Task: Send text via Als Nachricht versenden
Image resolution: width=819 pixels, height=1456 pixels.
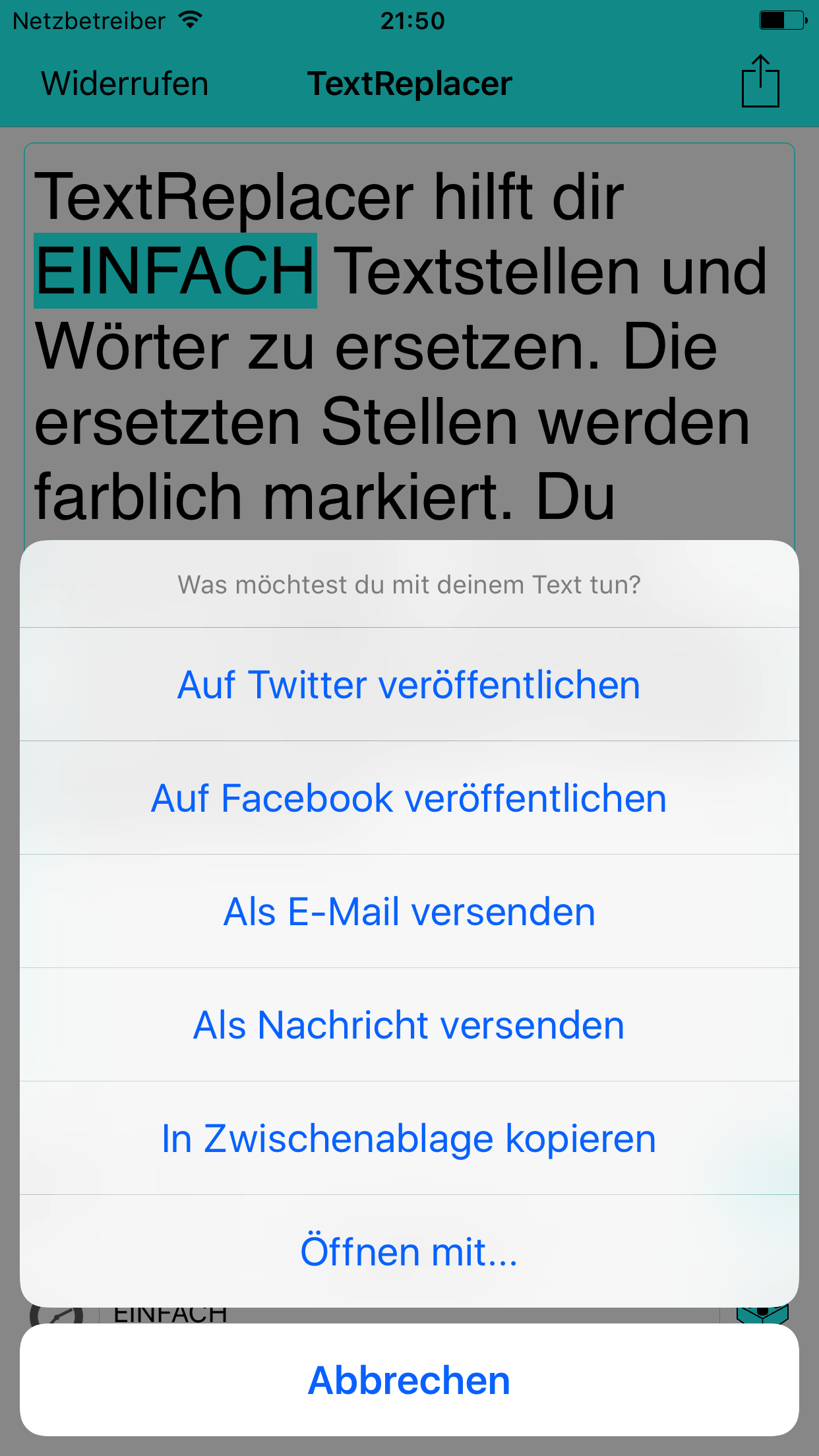Action: pyautogui.click(x=409, y=1025)
